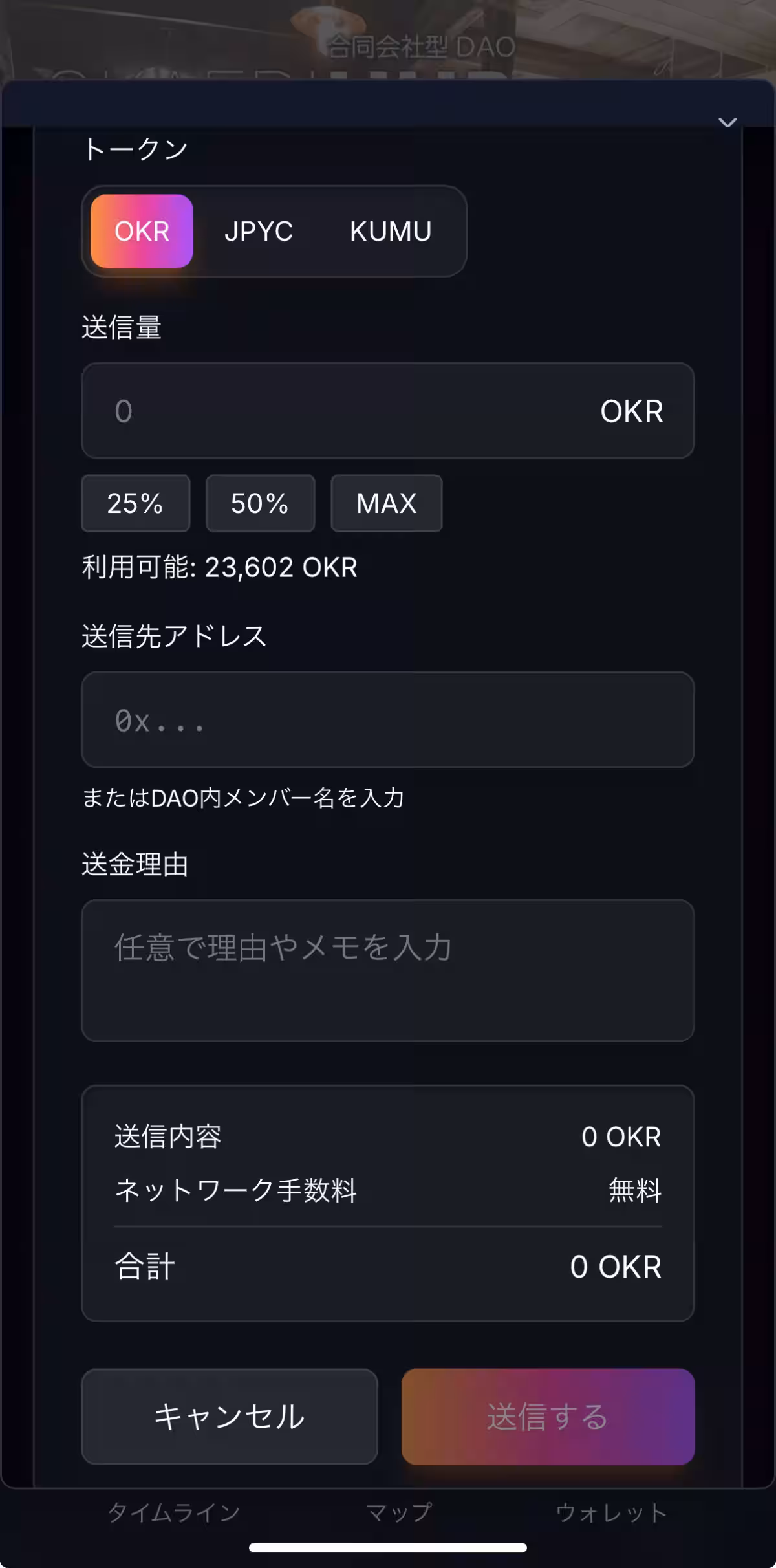Select the OKR token option

(x=139, y=232)
